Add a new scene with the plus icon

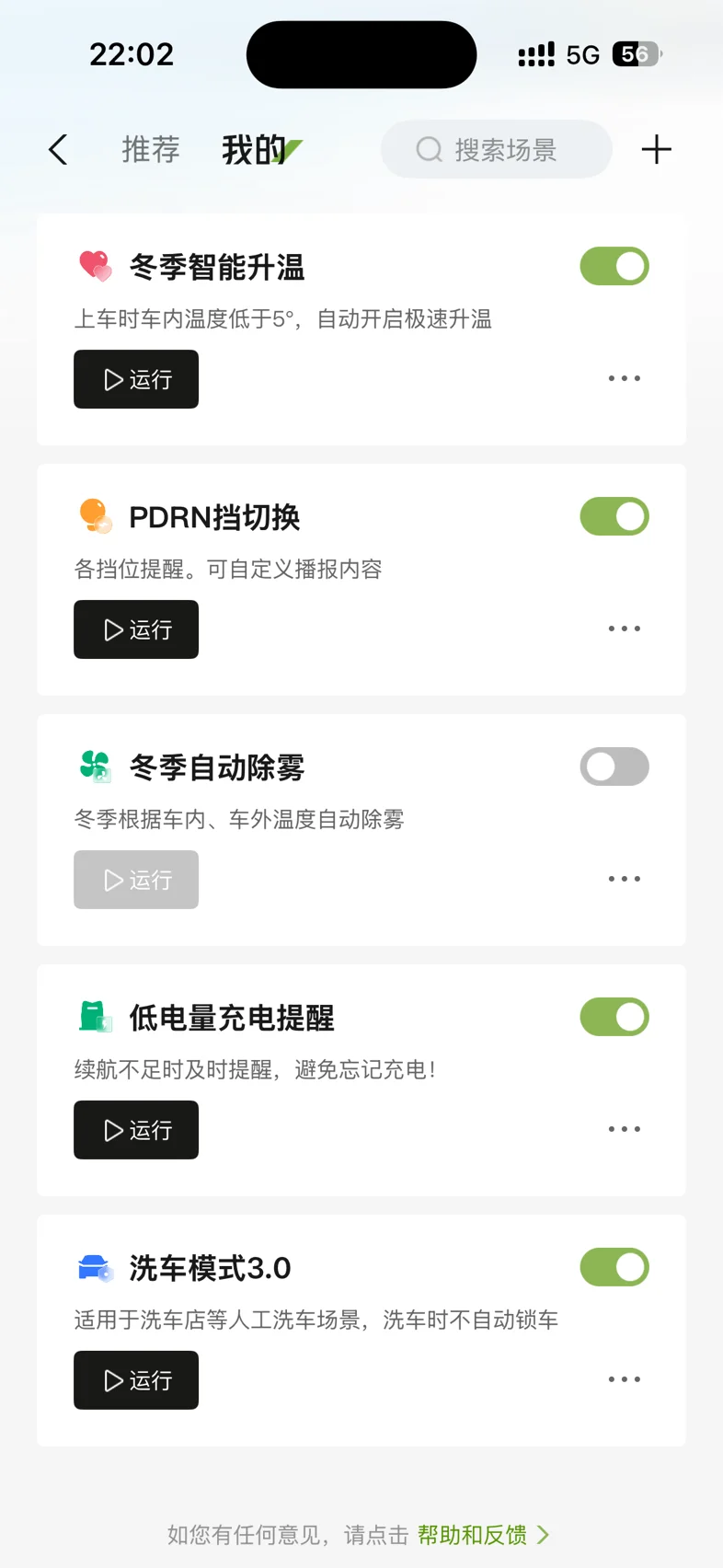(656, 150)
